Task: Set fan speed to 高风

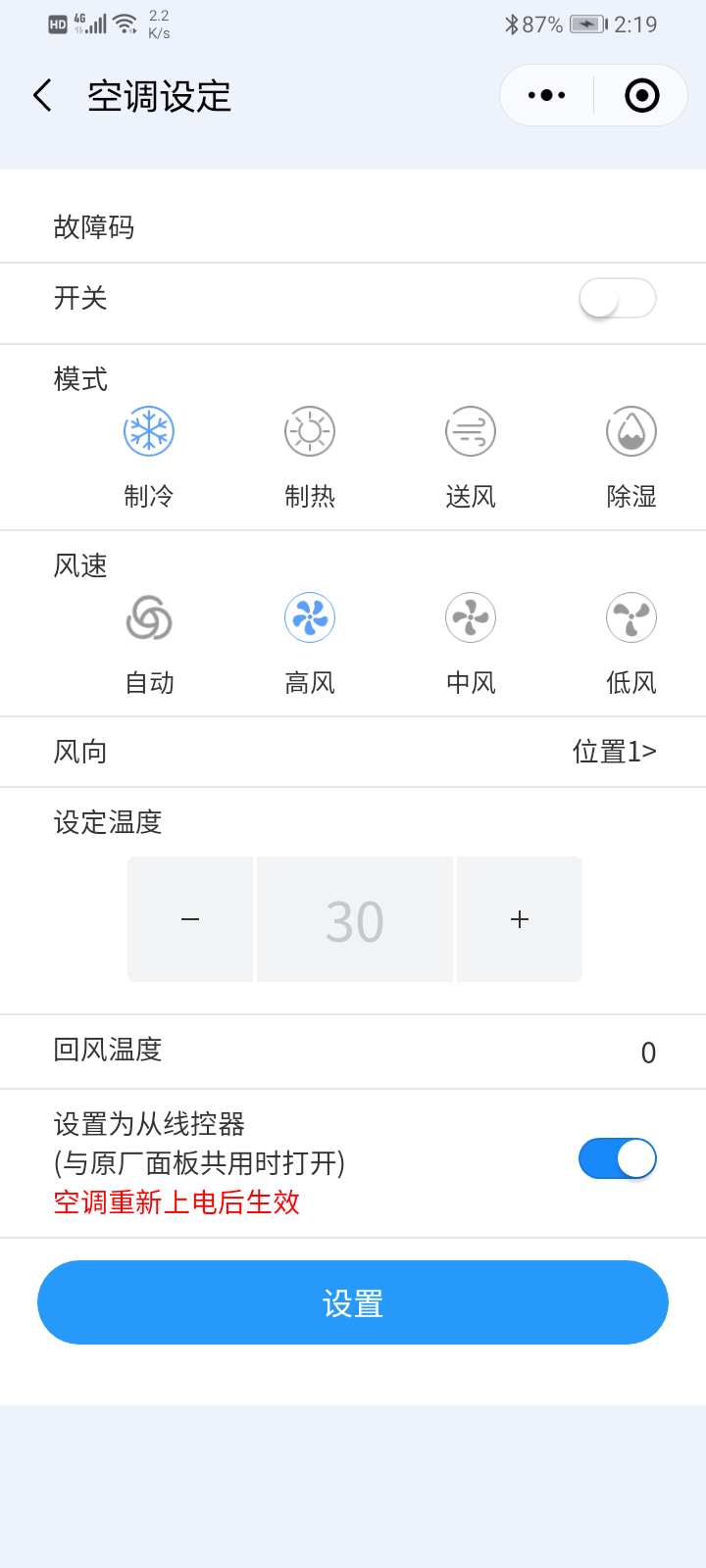Action: pos(310,618)
